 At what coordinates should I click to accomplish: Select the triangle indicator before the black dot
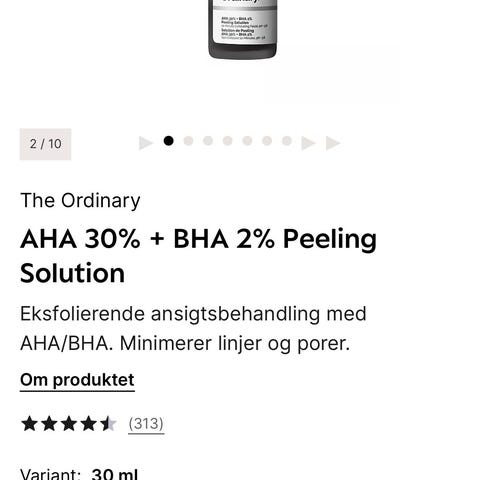[146, 143]
